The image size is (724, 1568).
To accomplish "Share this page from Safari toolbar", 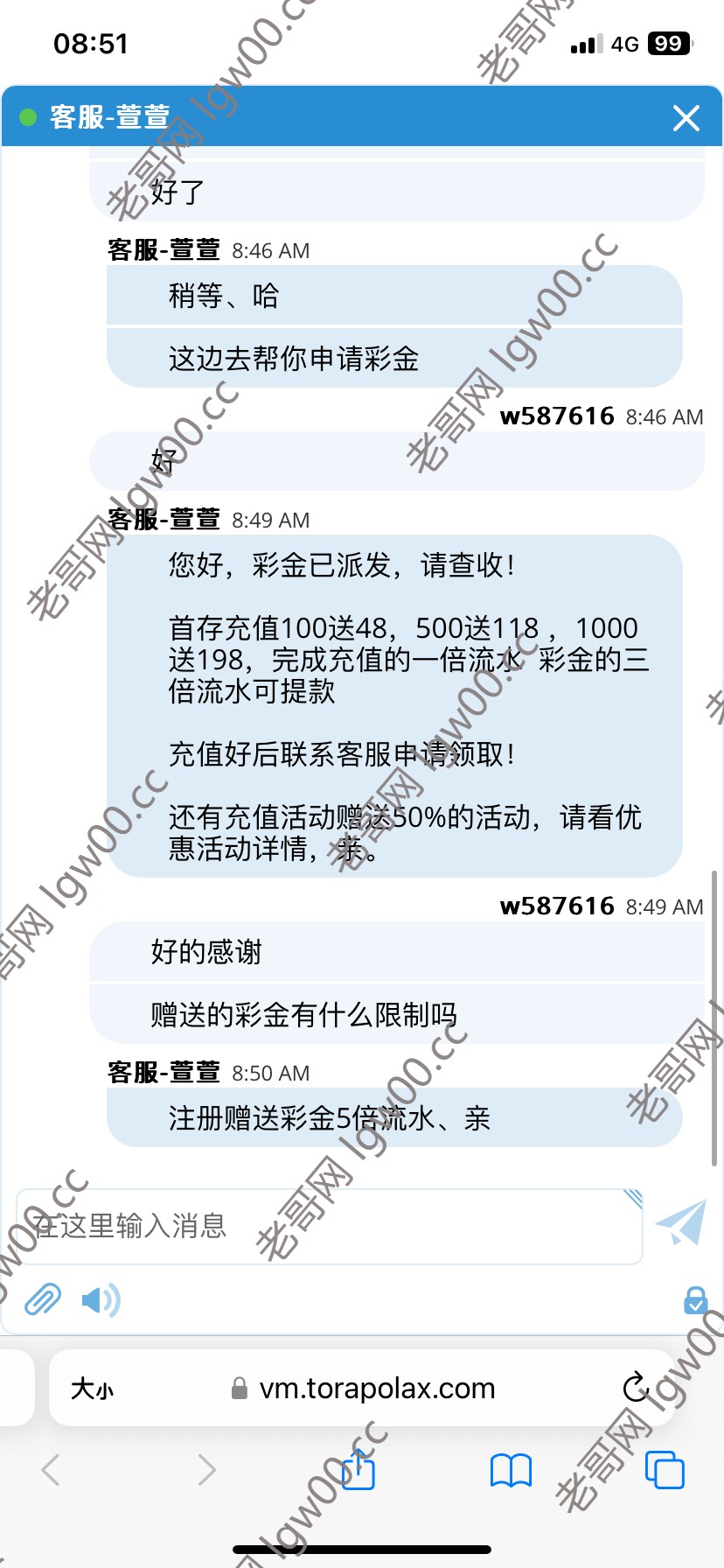I will click(x=359, y=1470).
